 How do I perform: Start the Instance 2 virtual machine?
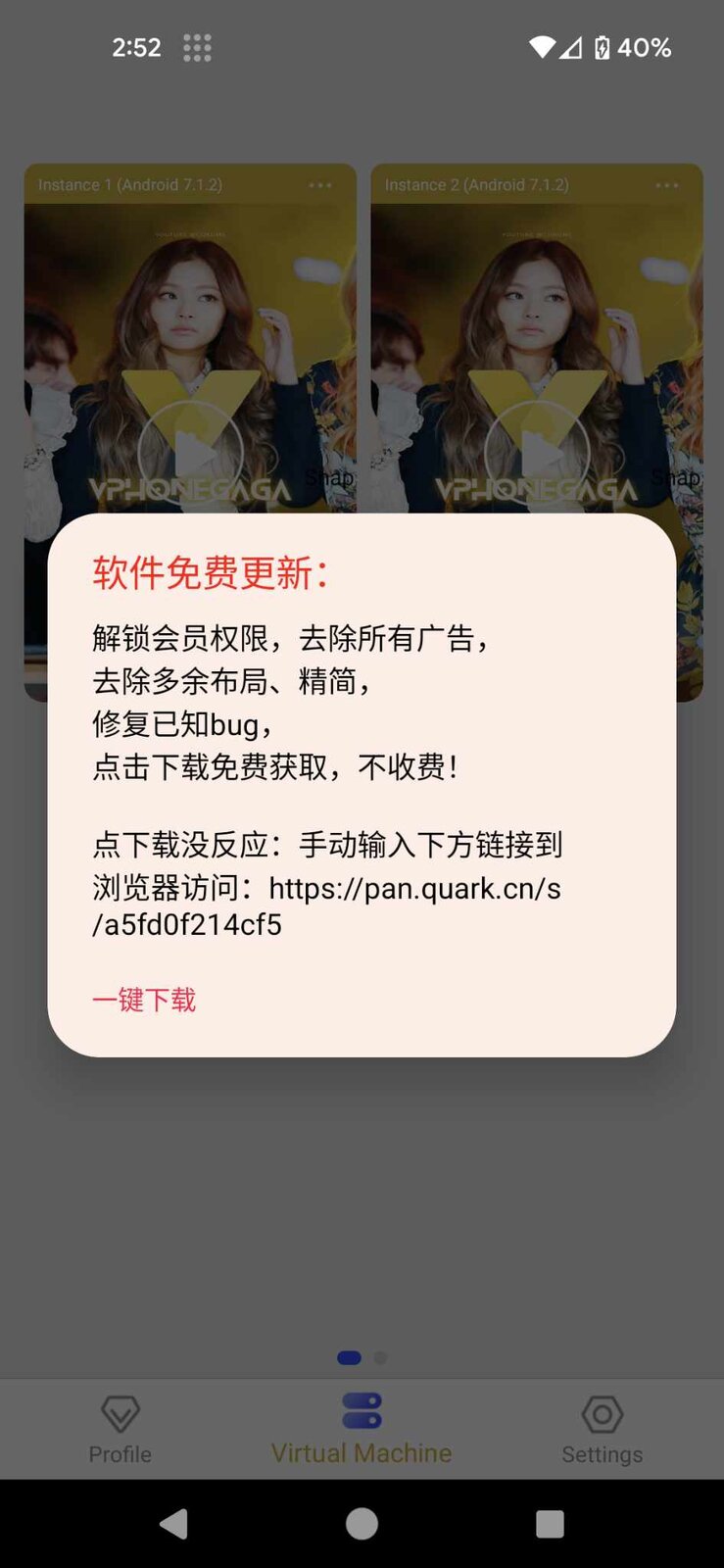point(537,453)
